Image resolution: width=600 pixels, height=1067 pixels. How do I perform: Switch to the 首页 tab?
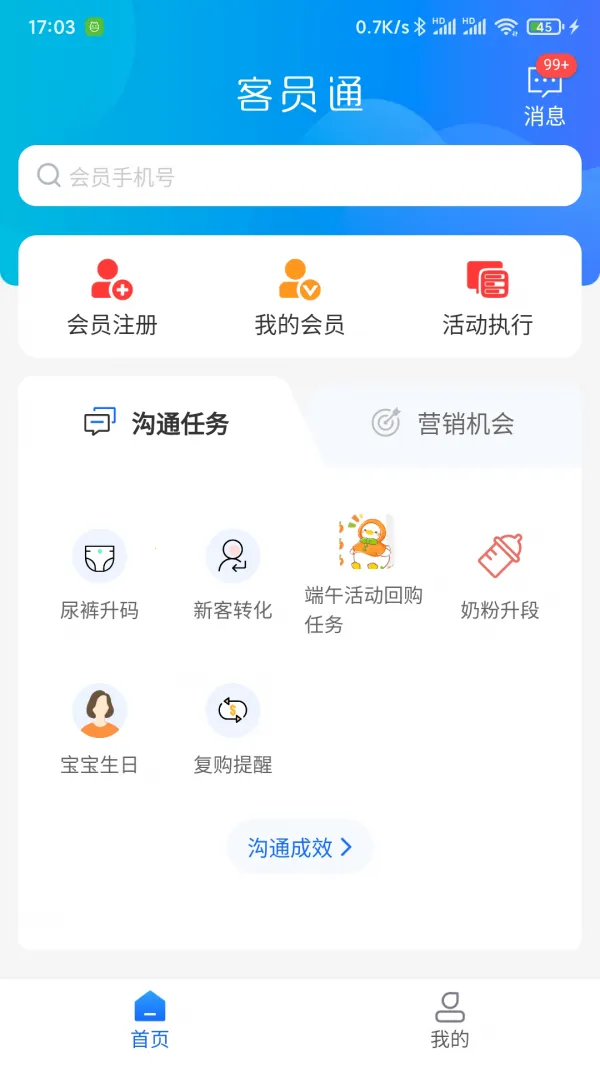coord(150,1019)
